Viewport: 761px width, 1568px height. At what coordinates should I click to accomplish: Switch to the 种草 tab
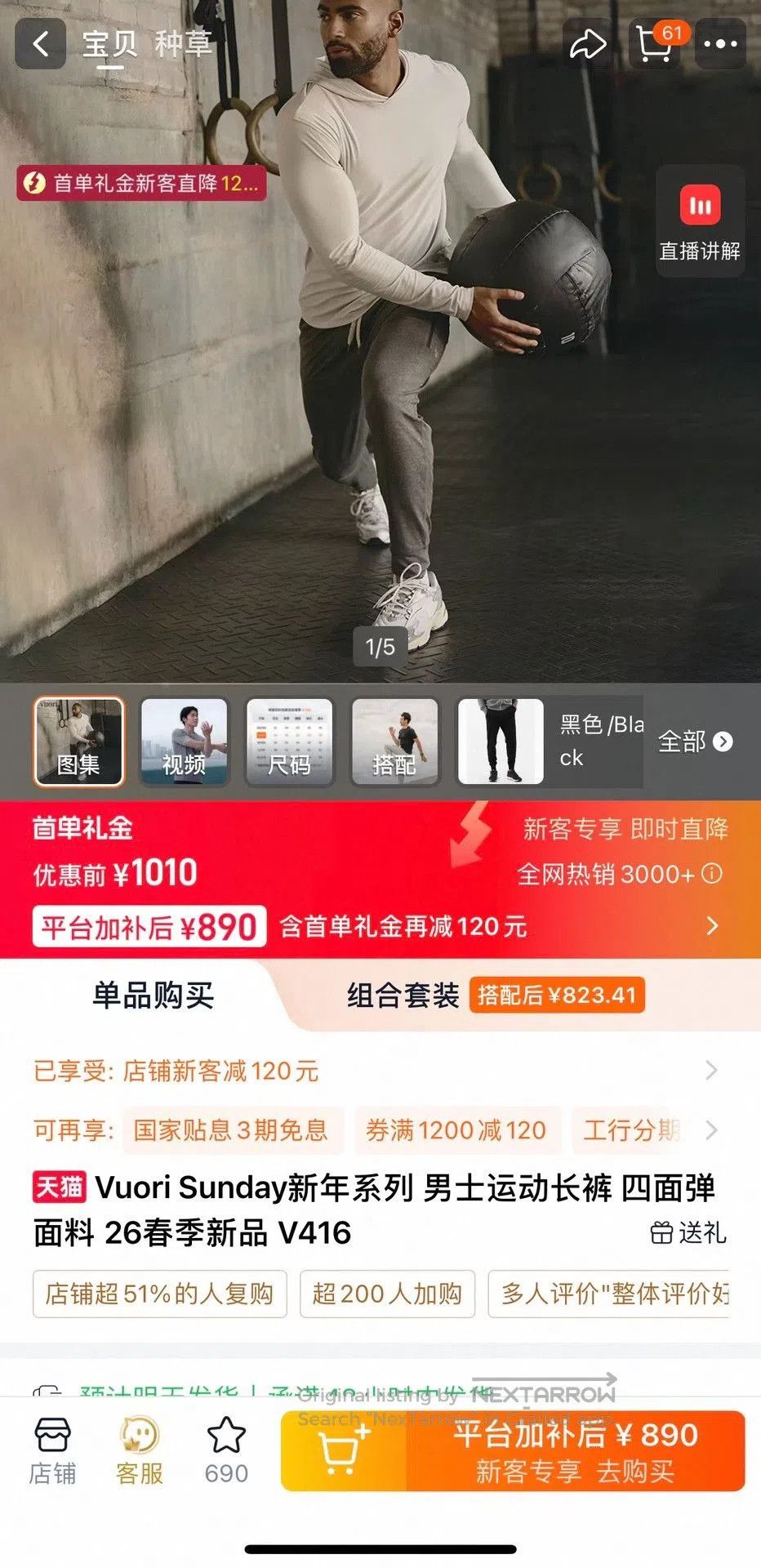click(x=184, y=44)
